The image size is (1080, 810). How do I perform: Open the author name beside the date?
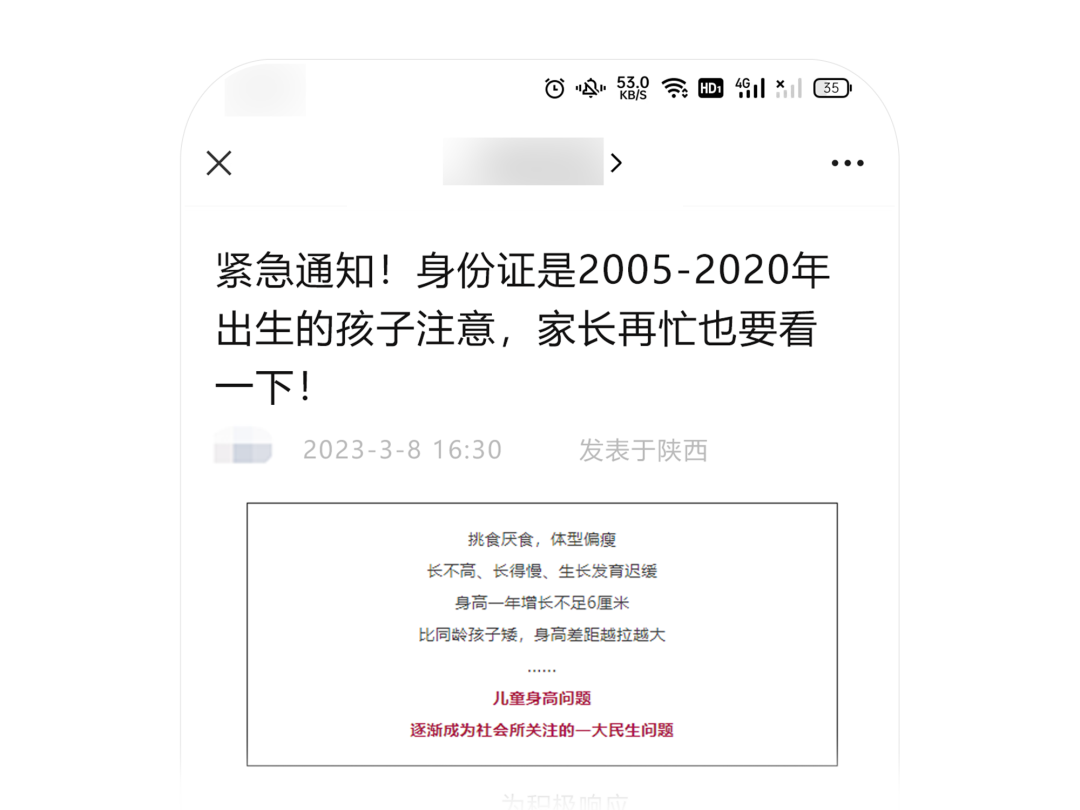click(x=243, y=449)
